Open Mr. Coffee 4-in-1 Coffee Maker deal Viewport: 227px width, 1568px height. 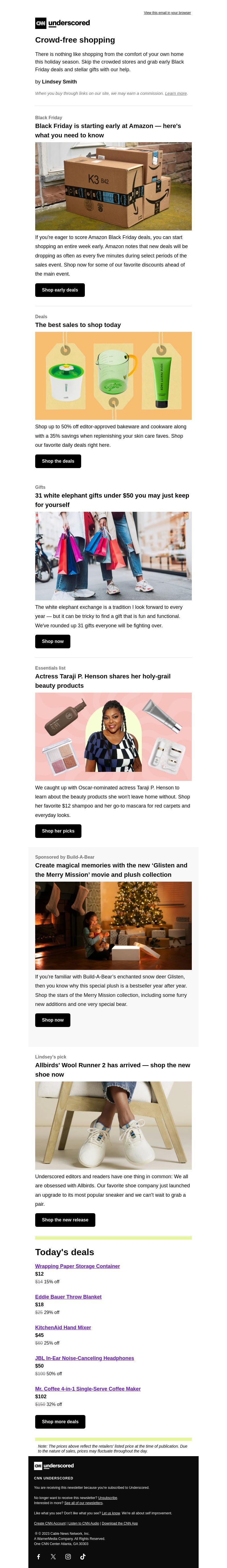[88, 1388]
